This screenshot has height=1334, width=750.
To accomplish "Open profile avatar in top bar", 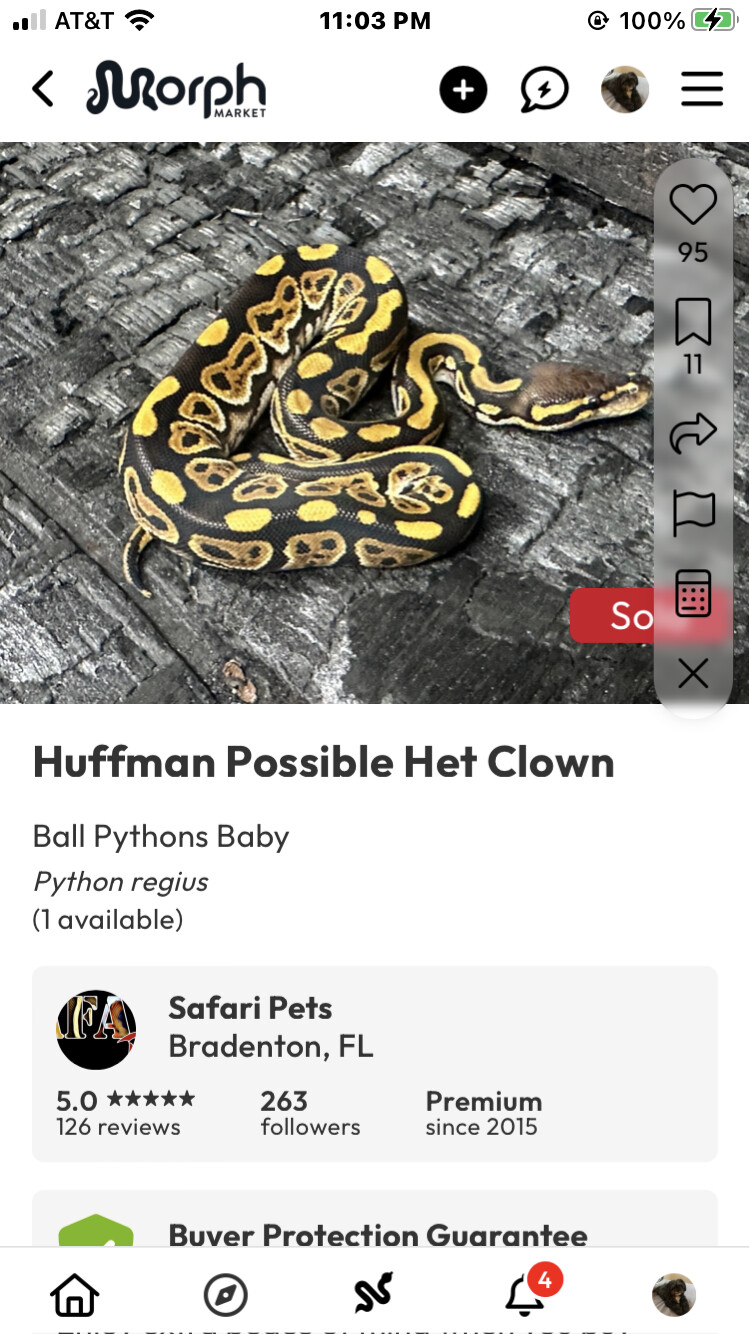I will point(624,90).
